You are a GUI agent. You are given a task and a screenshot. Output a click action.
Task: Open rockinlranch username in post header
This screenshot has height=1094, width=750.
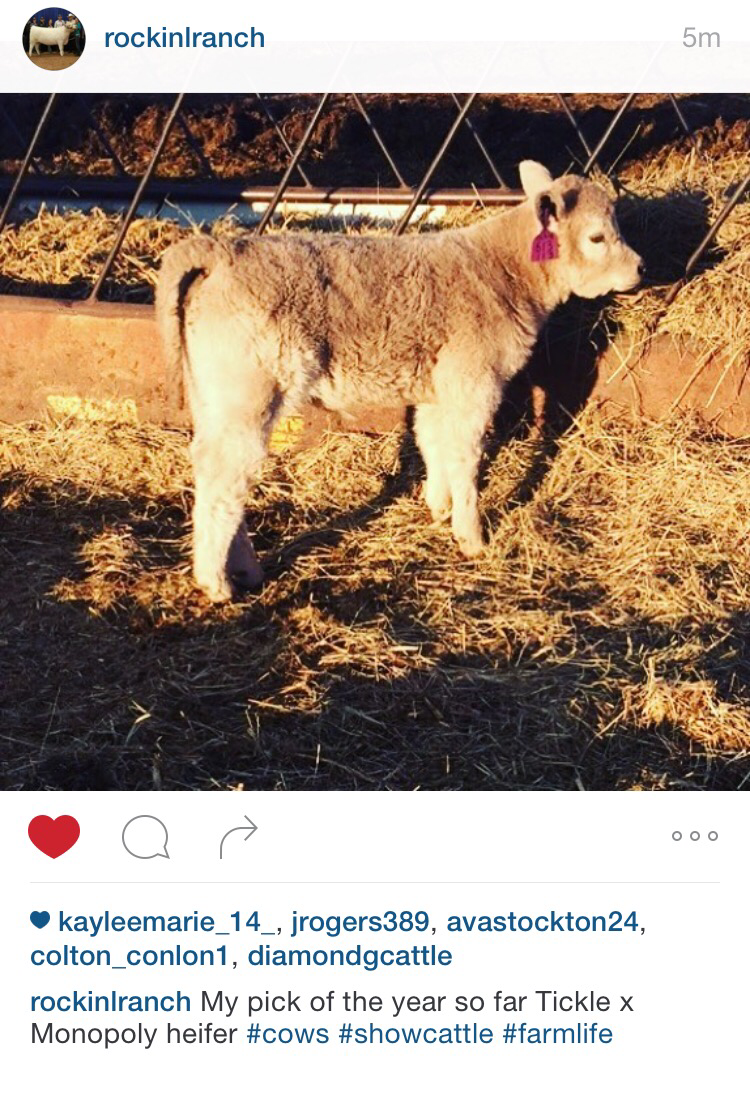click(x=184, y=38)
